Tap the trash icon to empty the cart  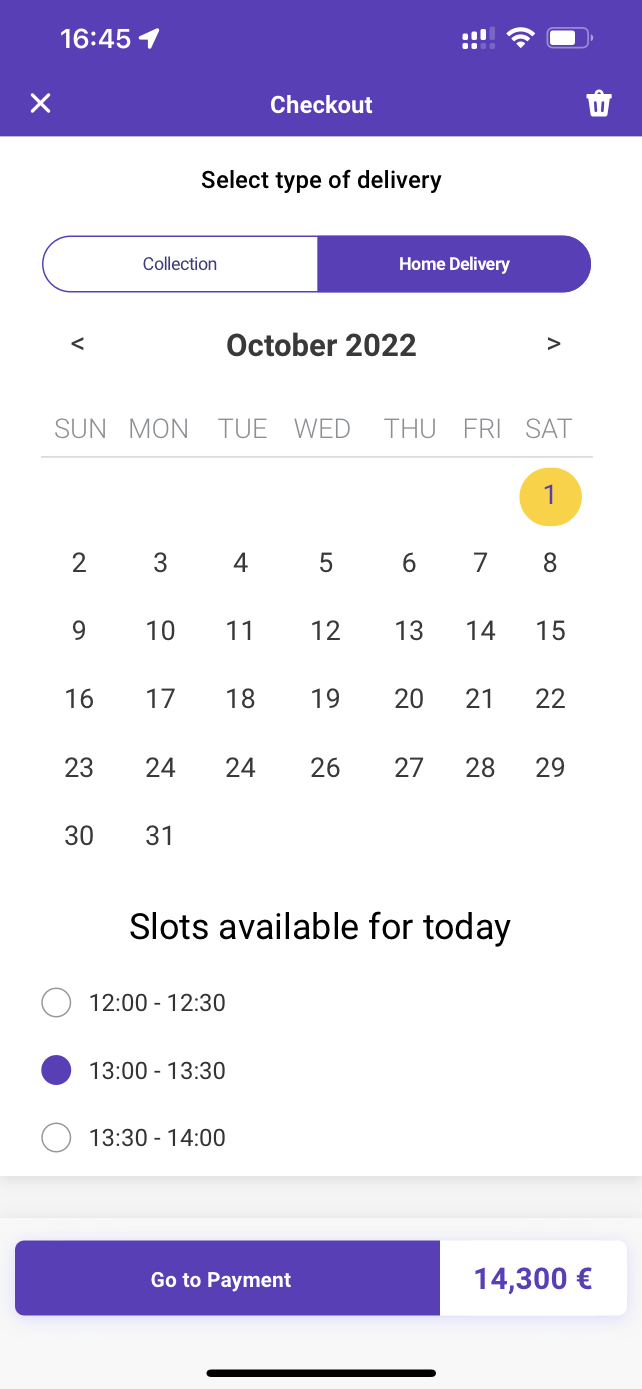[x=598, y=104]
